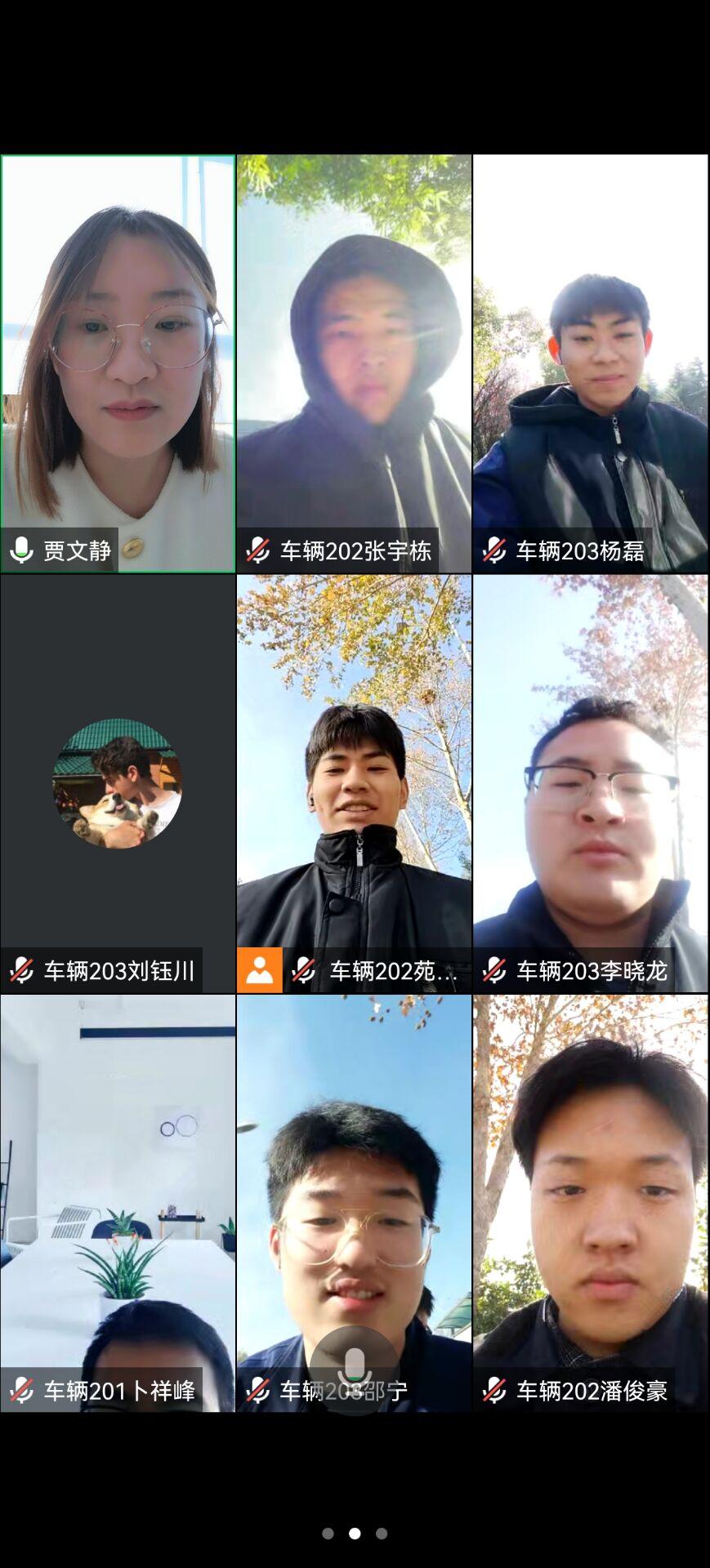Select the 车辆202潘俊豪 video tile

(x=590, y=1202)
